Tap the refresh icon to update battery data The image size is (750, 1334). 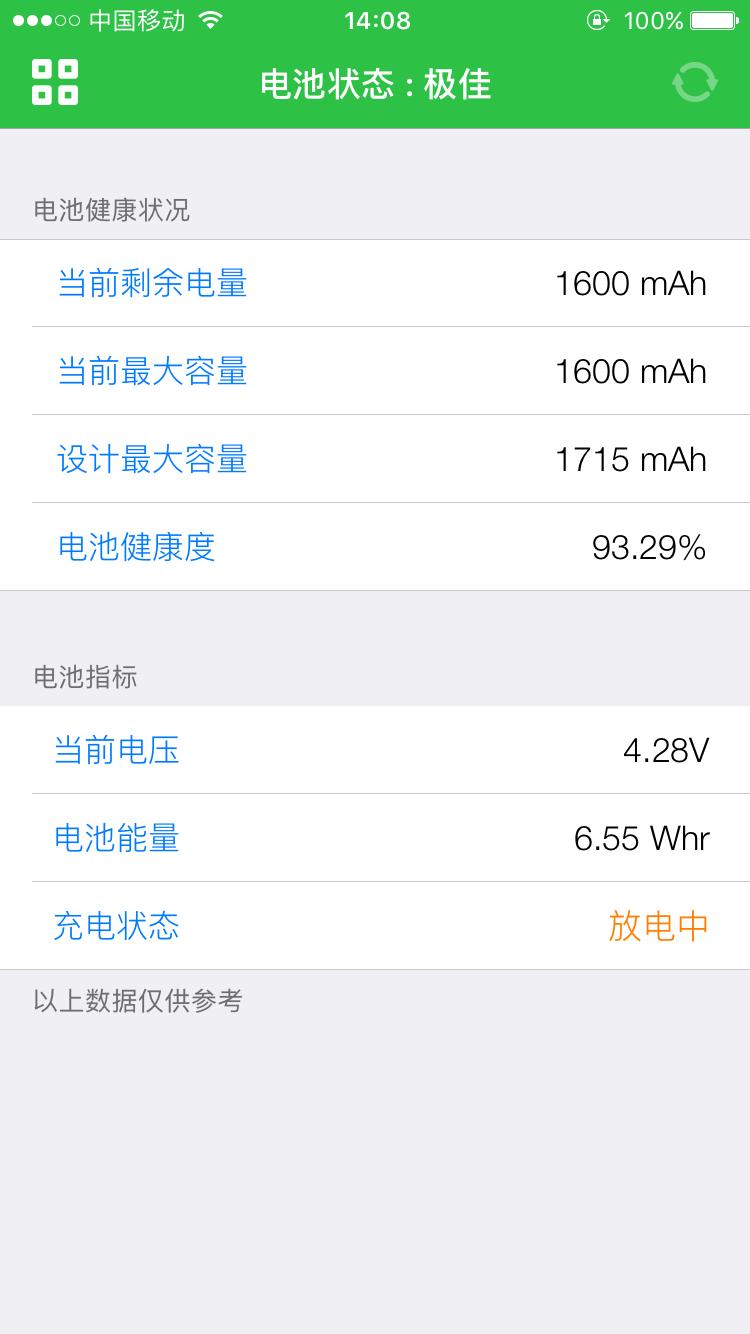click(x=698, y=84)
